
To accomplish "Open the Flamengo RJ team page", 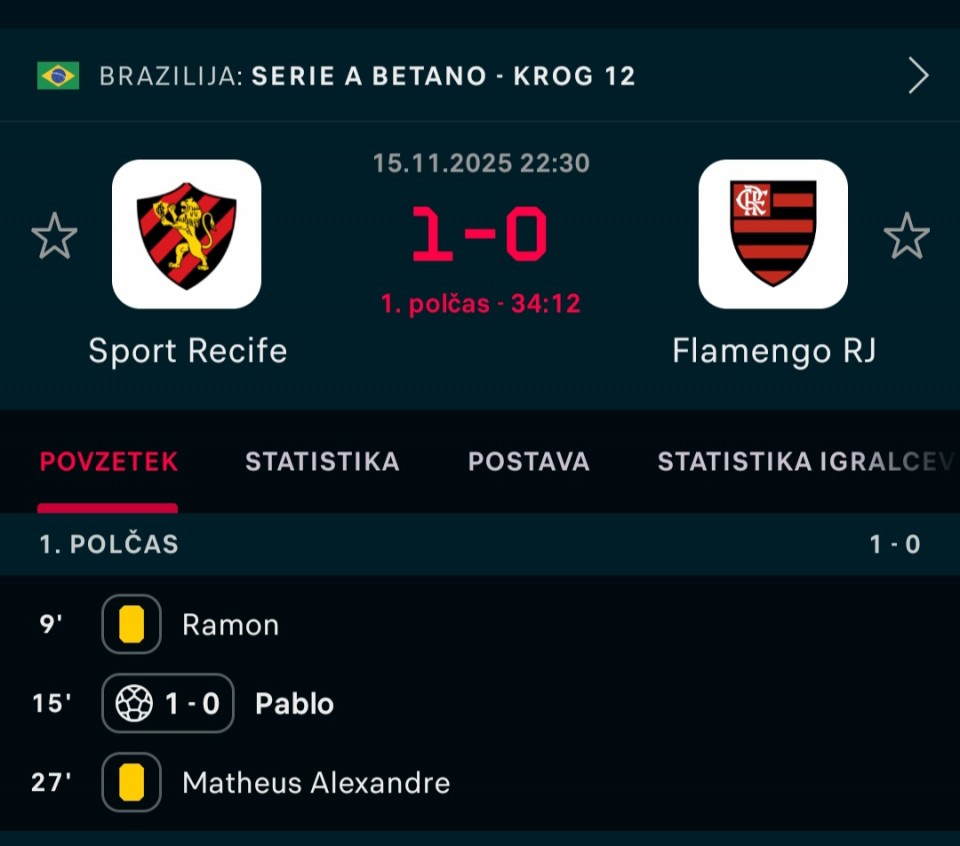I will pos(773,234).
